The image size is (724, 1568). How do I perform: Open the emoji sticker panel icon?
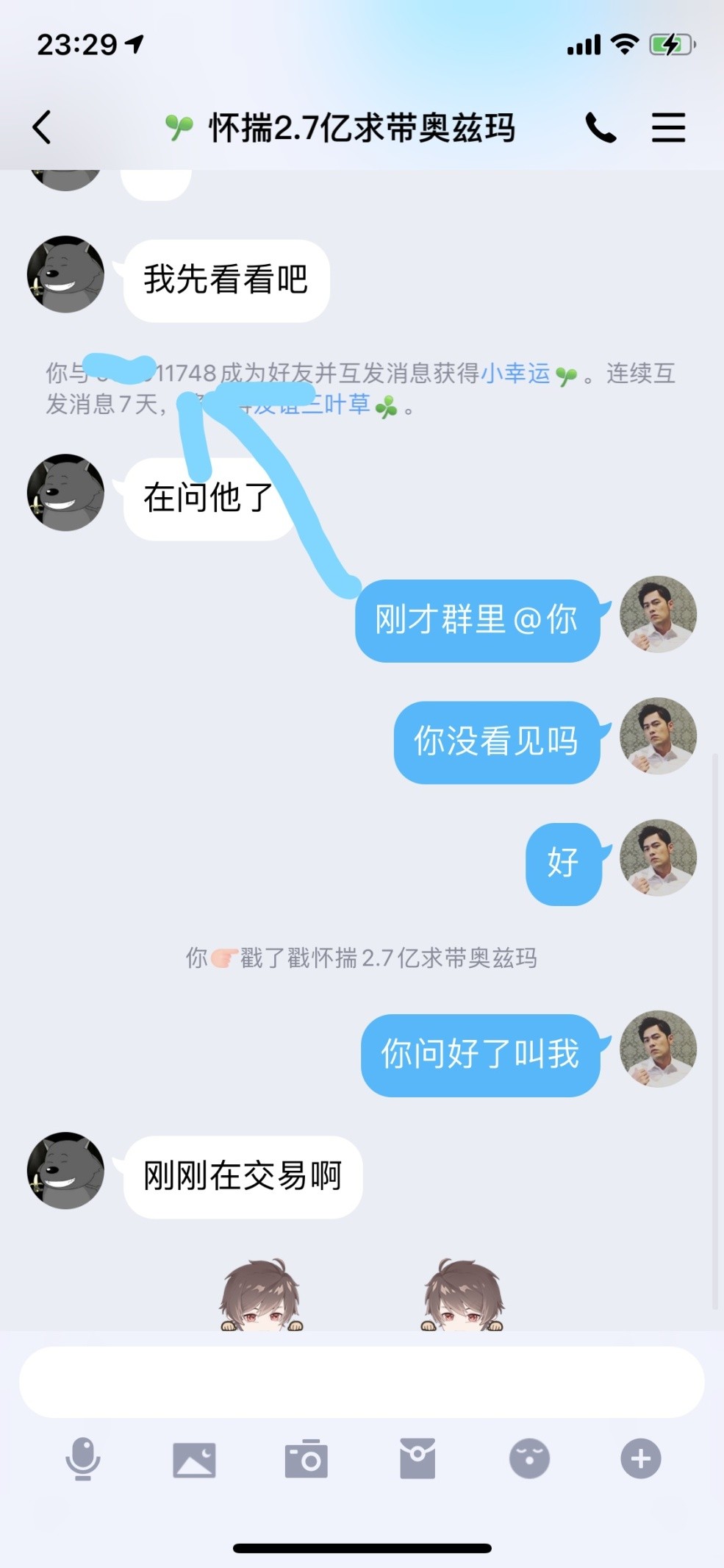528,1461
